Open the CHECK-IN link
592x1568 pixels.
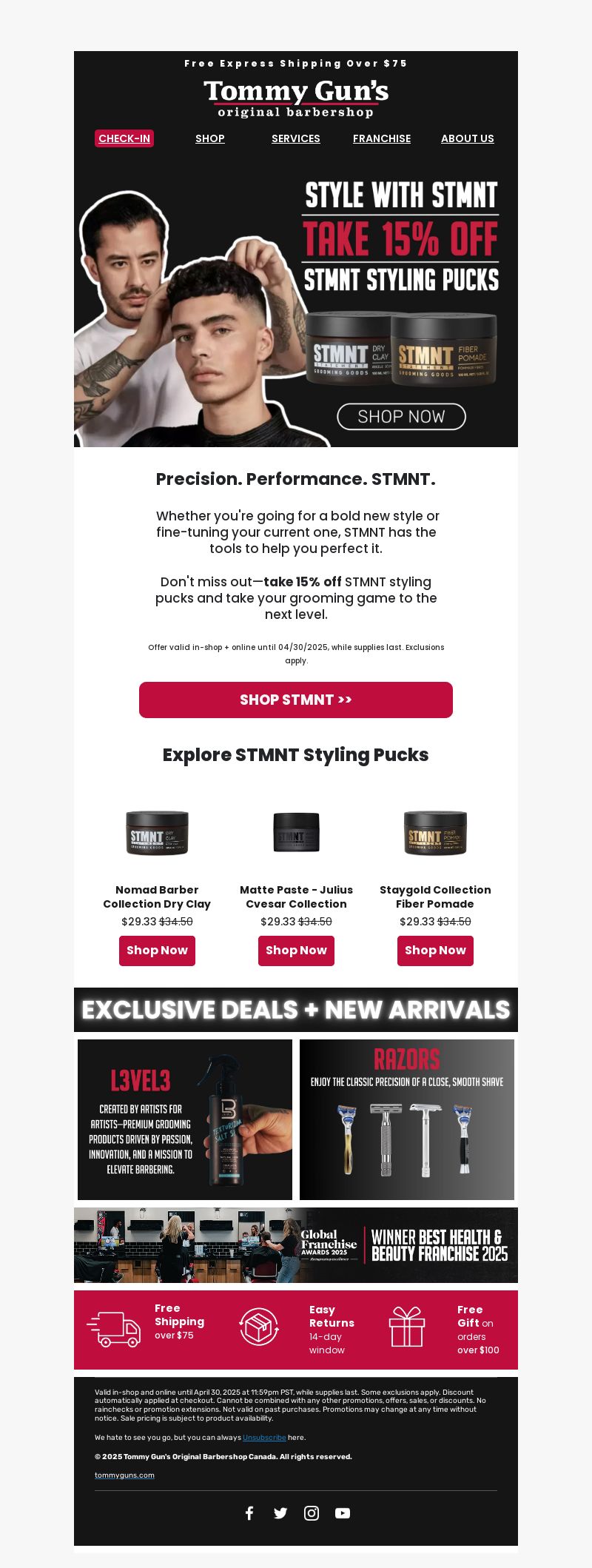124,138
